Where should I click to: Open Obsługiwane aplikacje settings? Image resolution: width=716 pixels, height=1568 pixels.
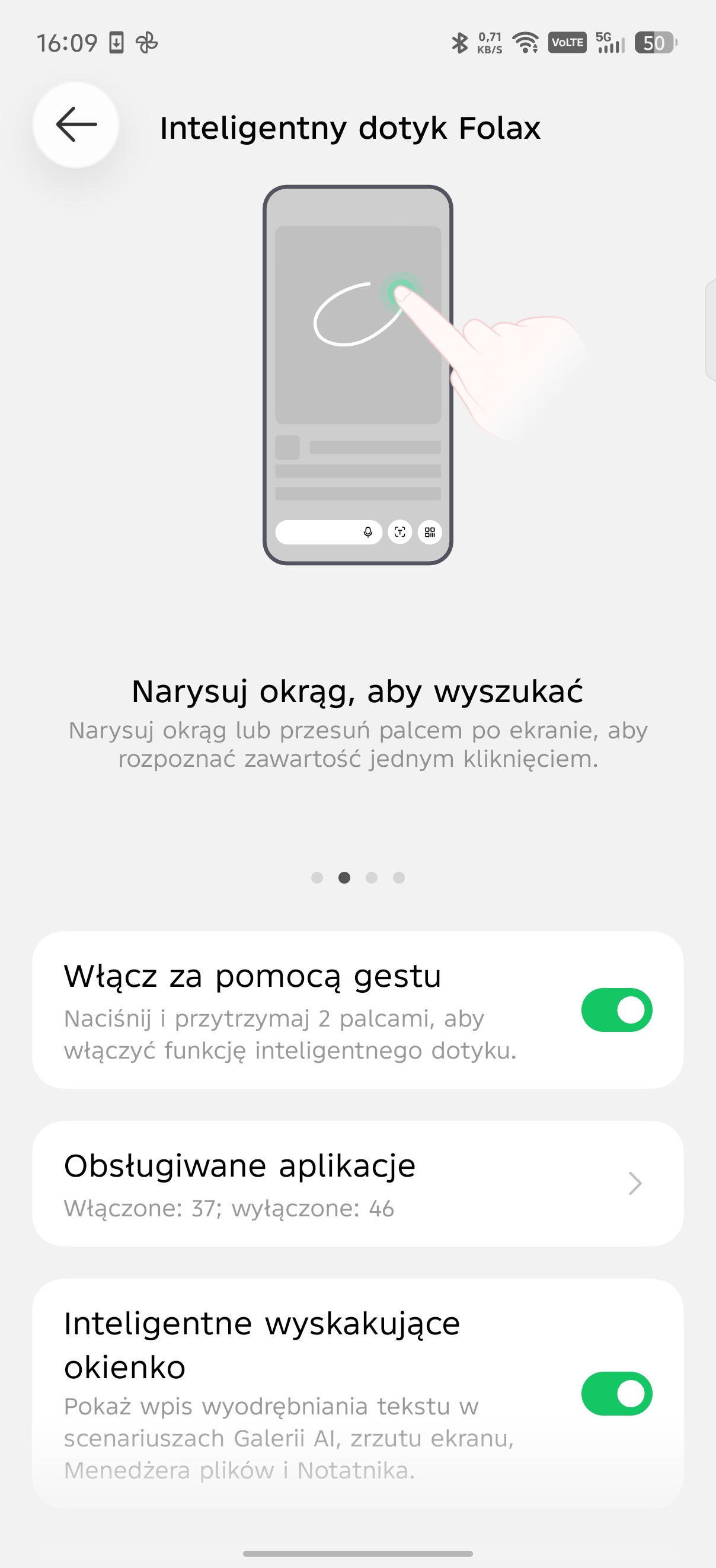pos(357,1183)
